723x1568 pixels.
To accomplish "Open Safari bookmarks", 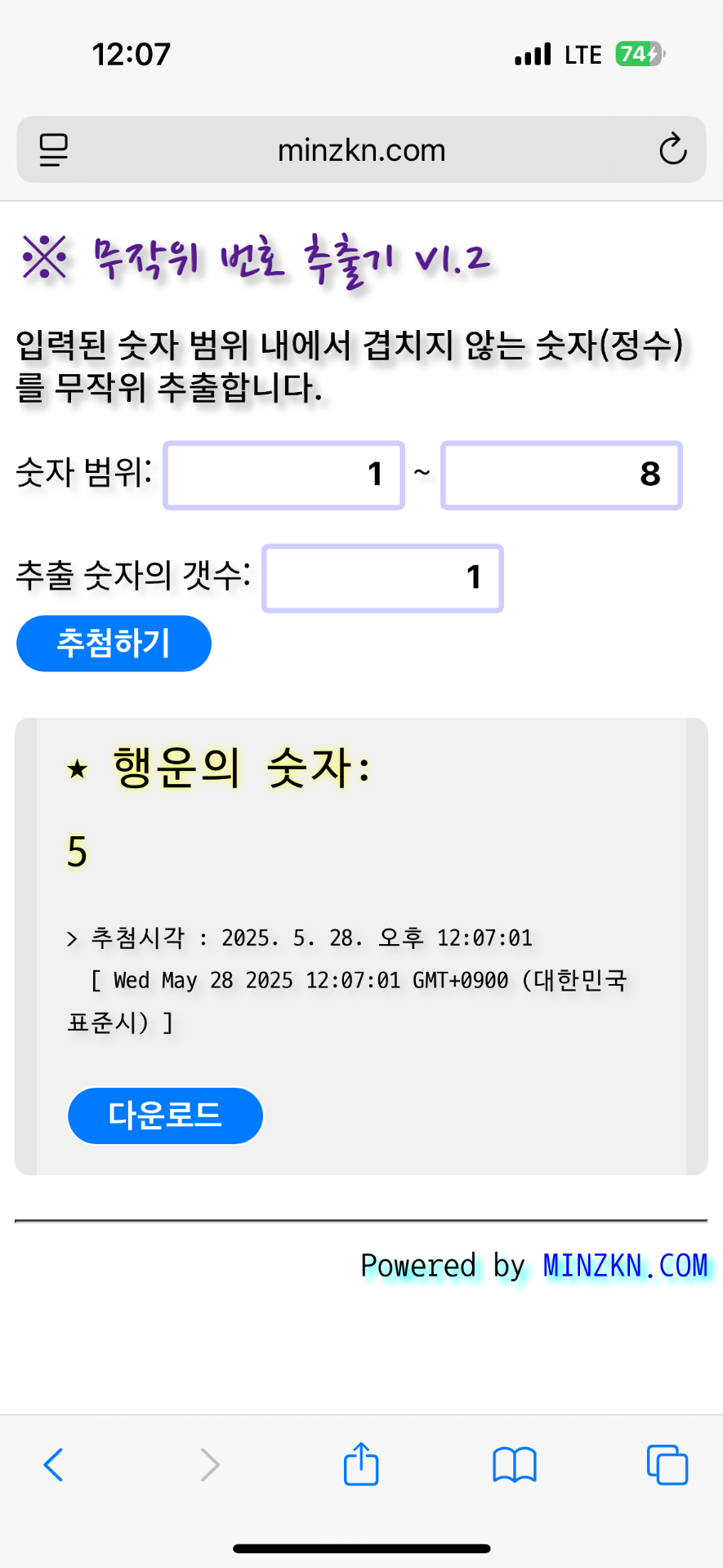I will [x=515, y=1464].
